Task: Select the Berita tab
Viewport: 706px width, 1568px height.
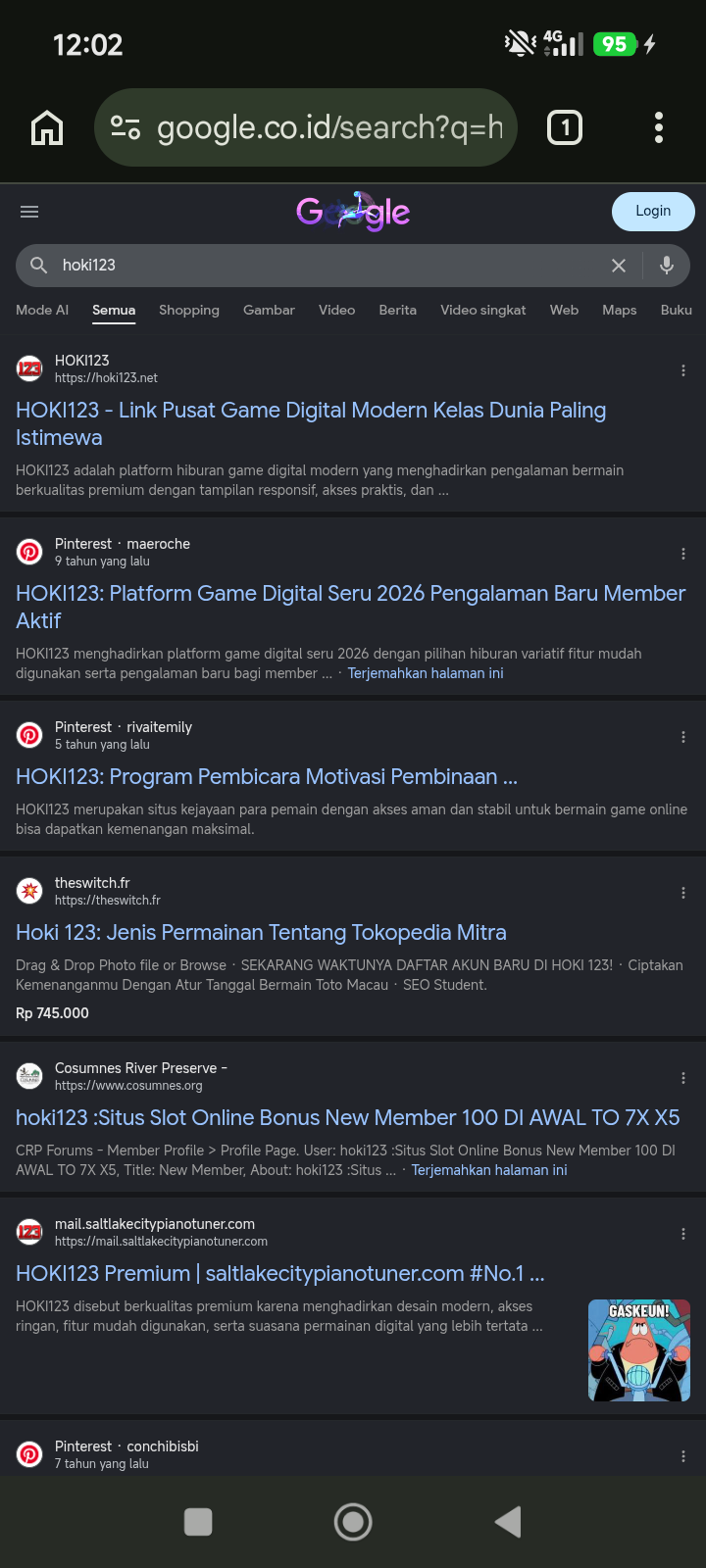Action: coord(397,310)
